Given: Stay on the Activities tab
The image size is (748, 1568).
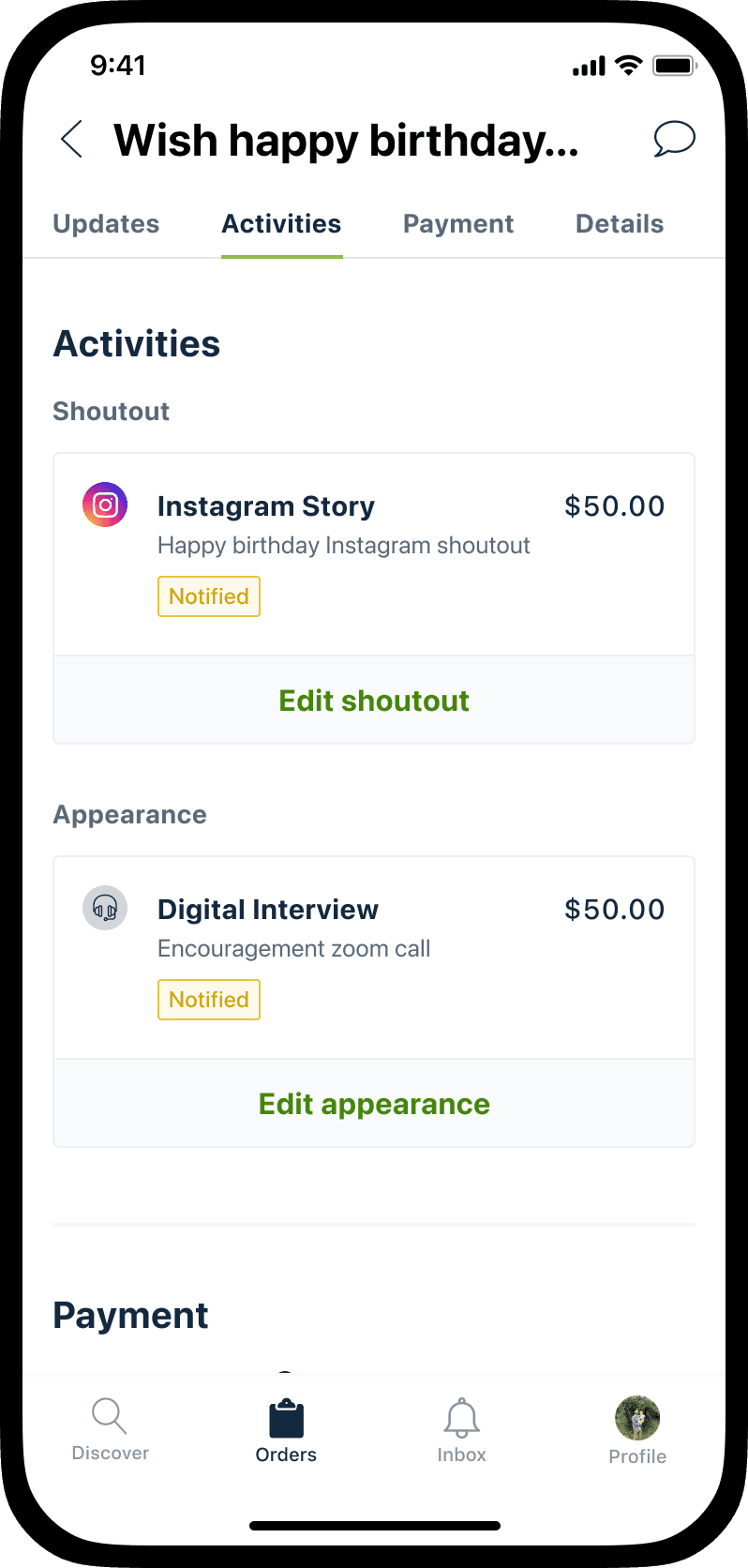Looking at the screenshot, I should (x=281, y=224).
